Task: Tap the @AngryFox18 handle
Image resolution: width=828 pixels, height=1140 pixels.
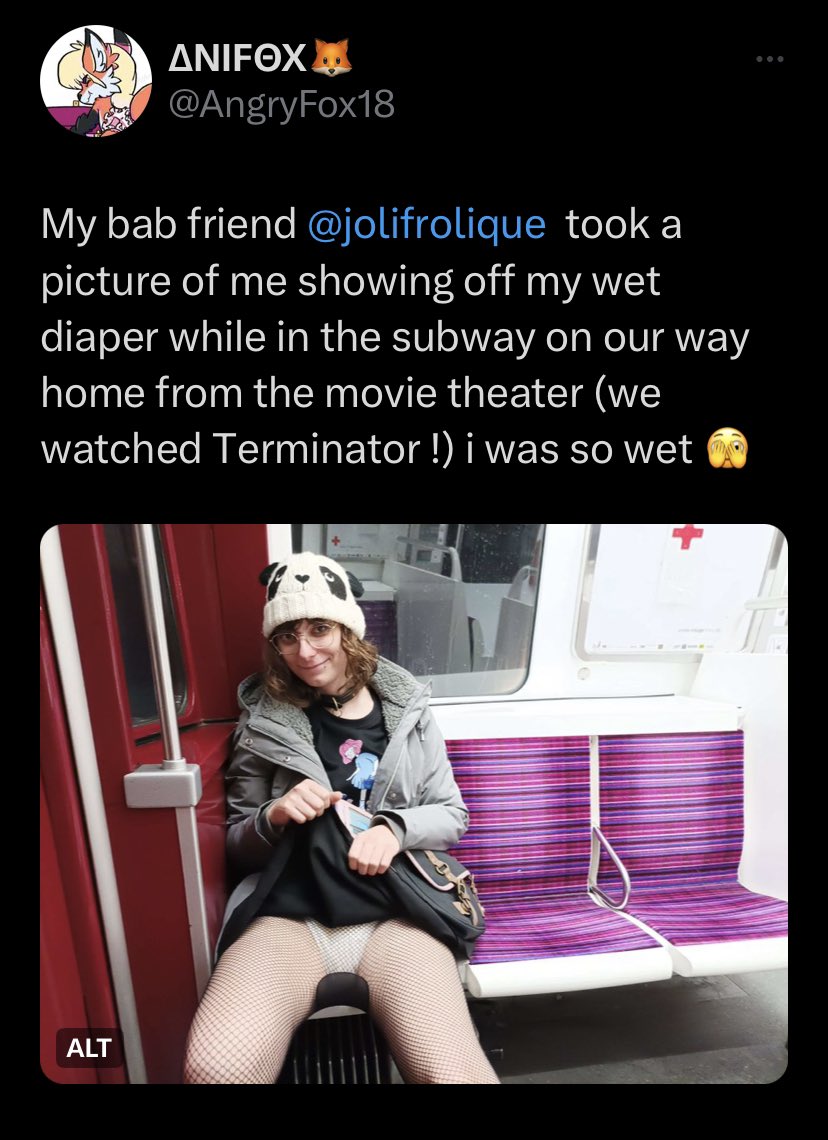Action: click(x=282, y=103)
